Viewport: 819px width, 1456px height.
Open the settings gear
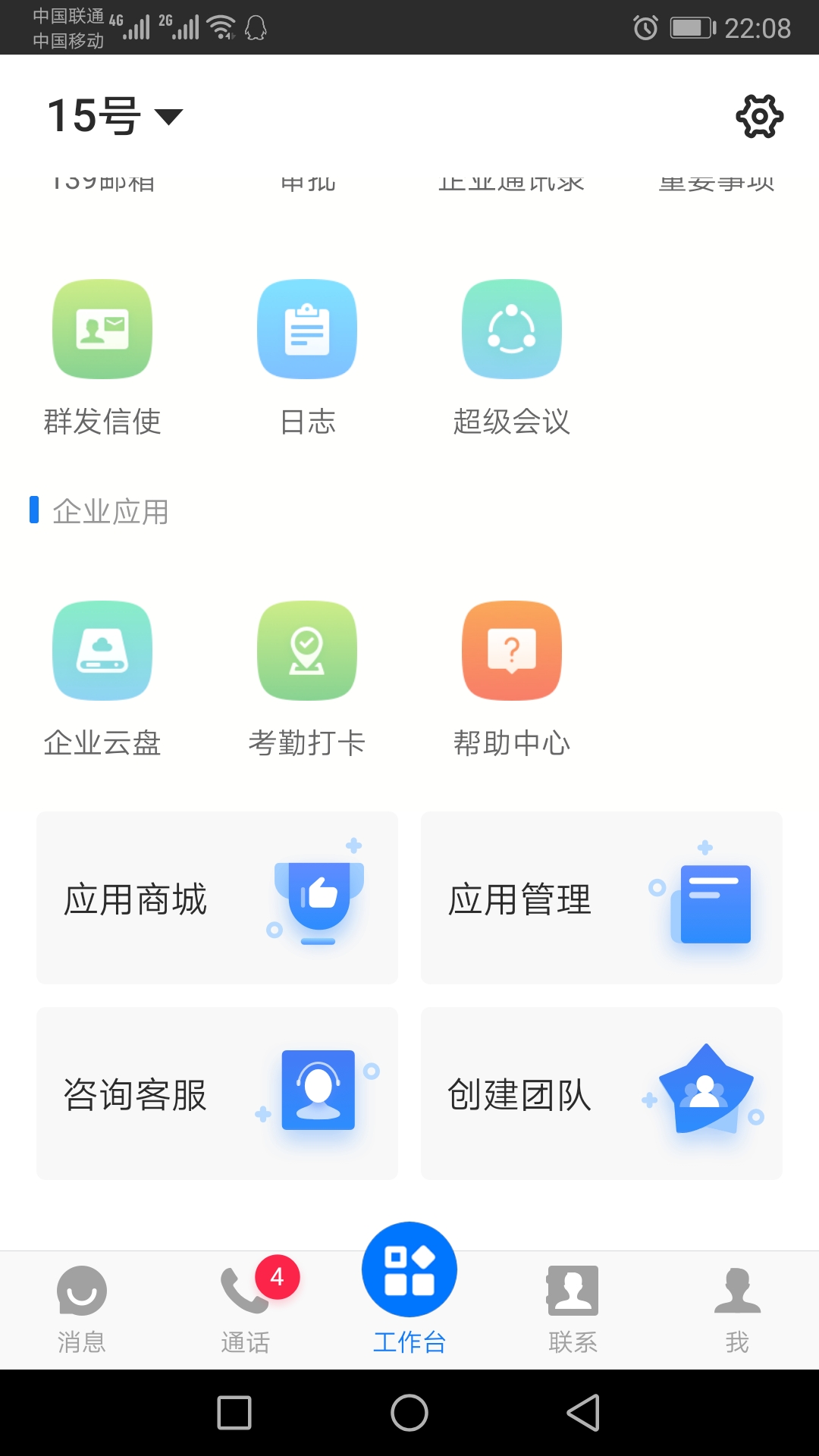761,115
